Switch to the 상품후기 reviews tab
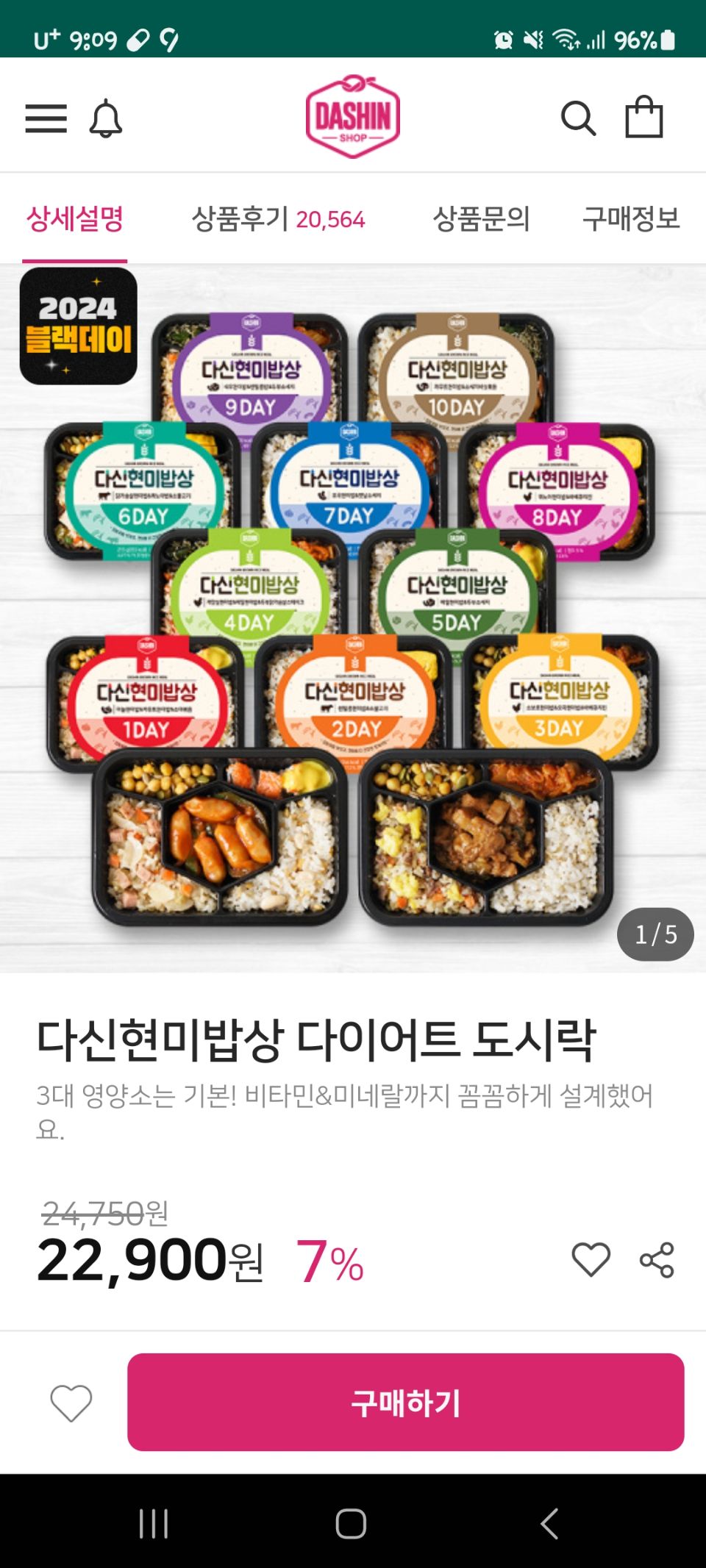This screenshot has width=706, height=1568. 278,219
